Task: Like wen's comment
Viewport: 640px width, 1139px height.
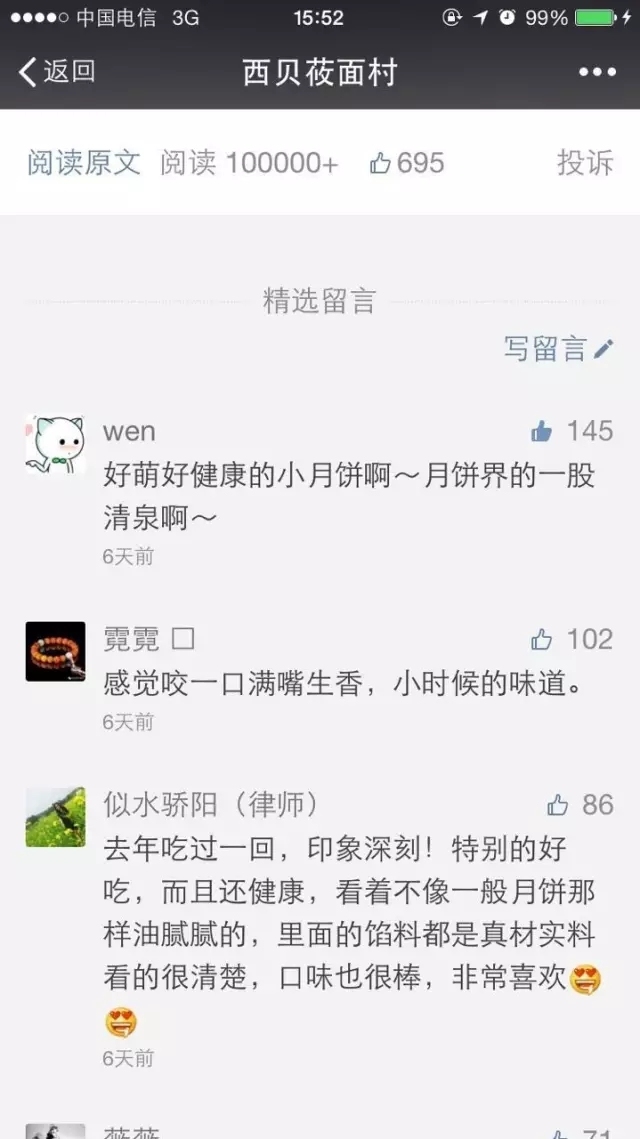Action: click(542, 431)
